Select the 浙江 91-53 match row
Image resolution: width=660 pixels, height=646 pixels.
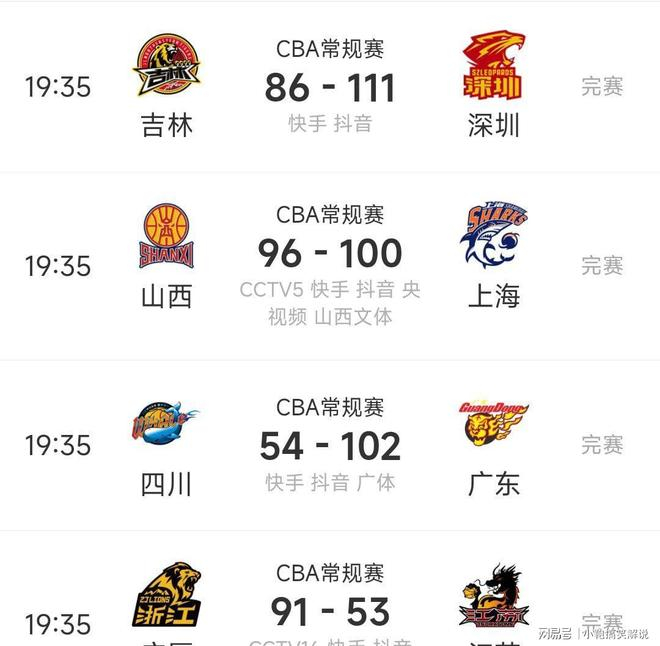(330, 589)
